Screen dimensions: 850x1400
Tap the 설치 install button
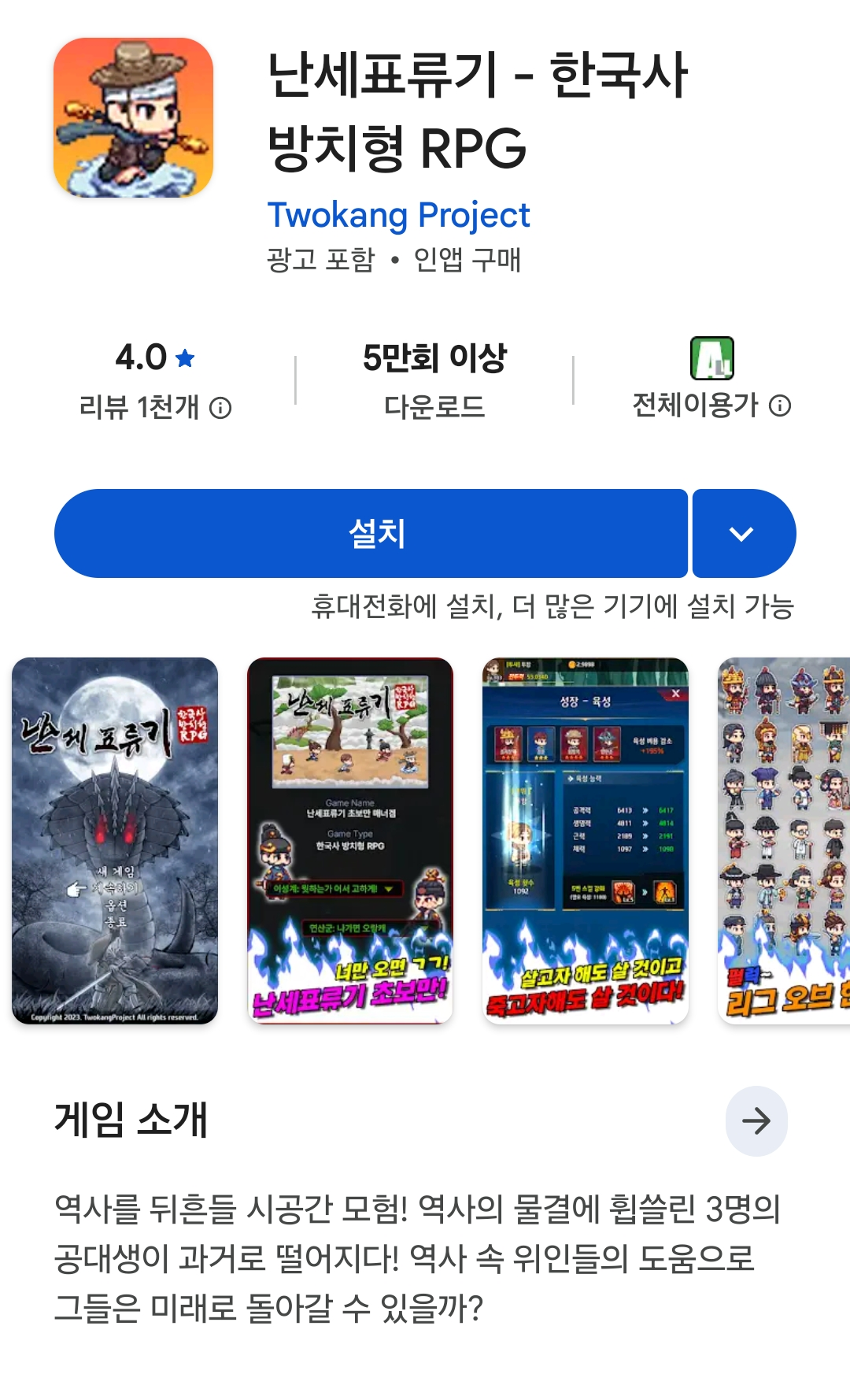point(371,533)
